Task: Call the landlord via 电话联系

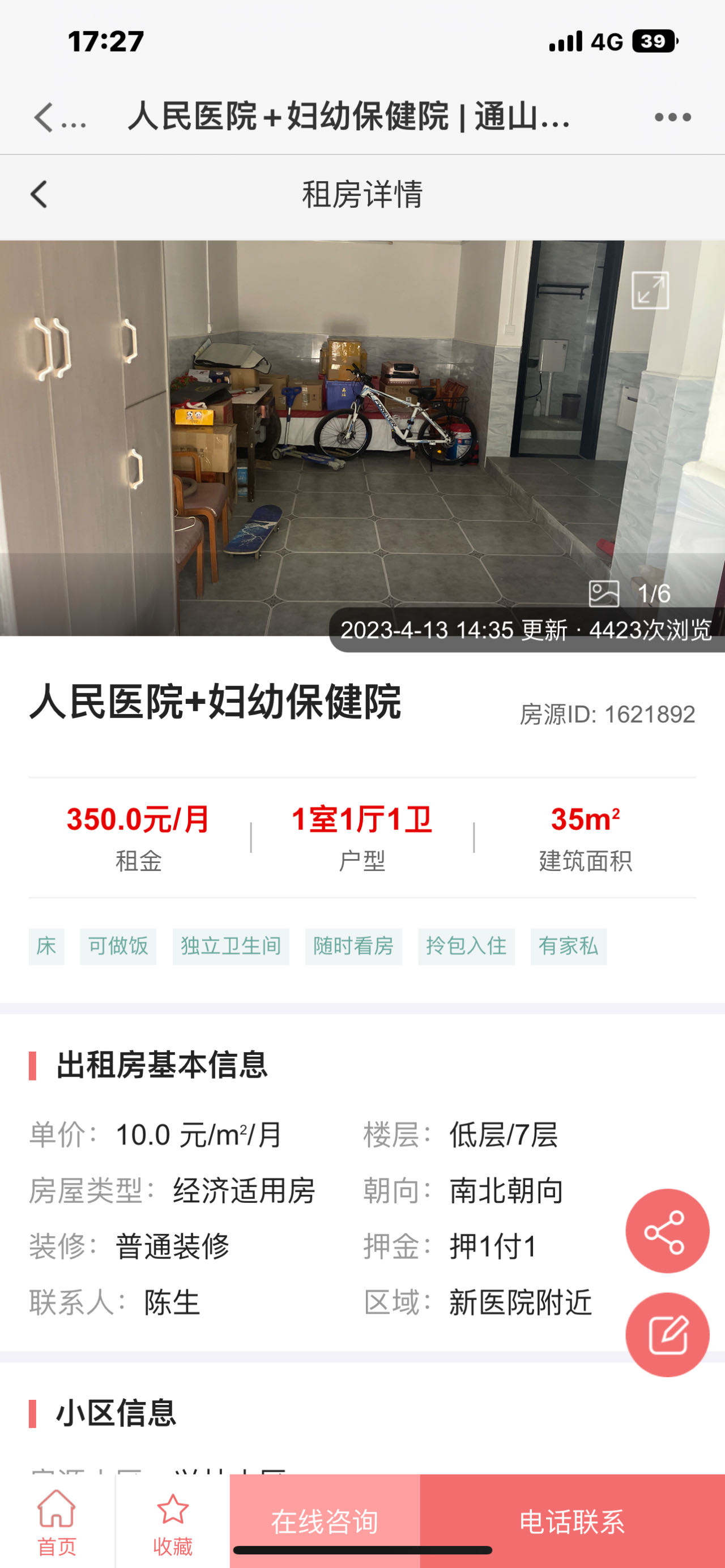Action: [x=572, y=1521]
